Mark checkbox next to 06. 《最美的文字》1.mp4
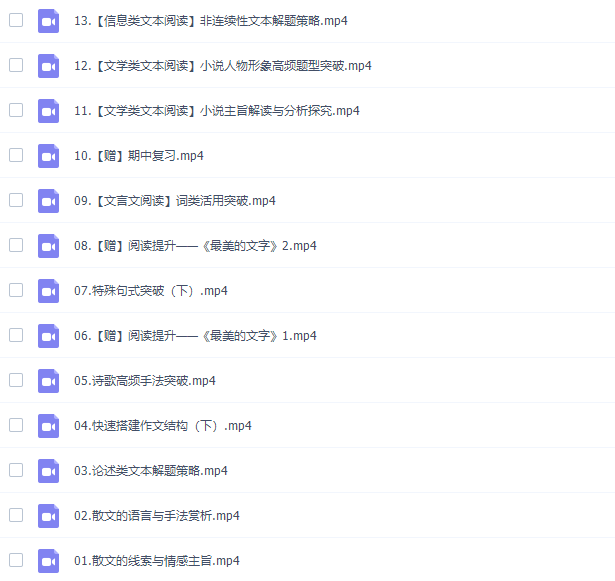The height and width of the screenshot is (581, 615). pos(16,335)
